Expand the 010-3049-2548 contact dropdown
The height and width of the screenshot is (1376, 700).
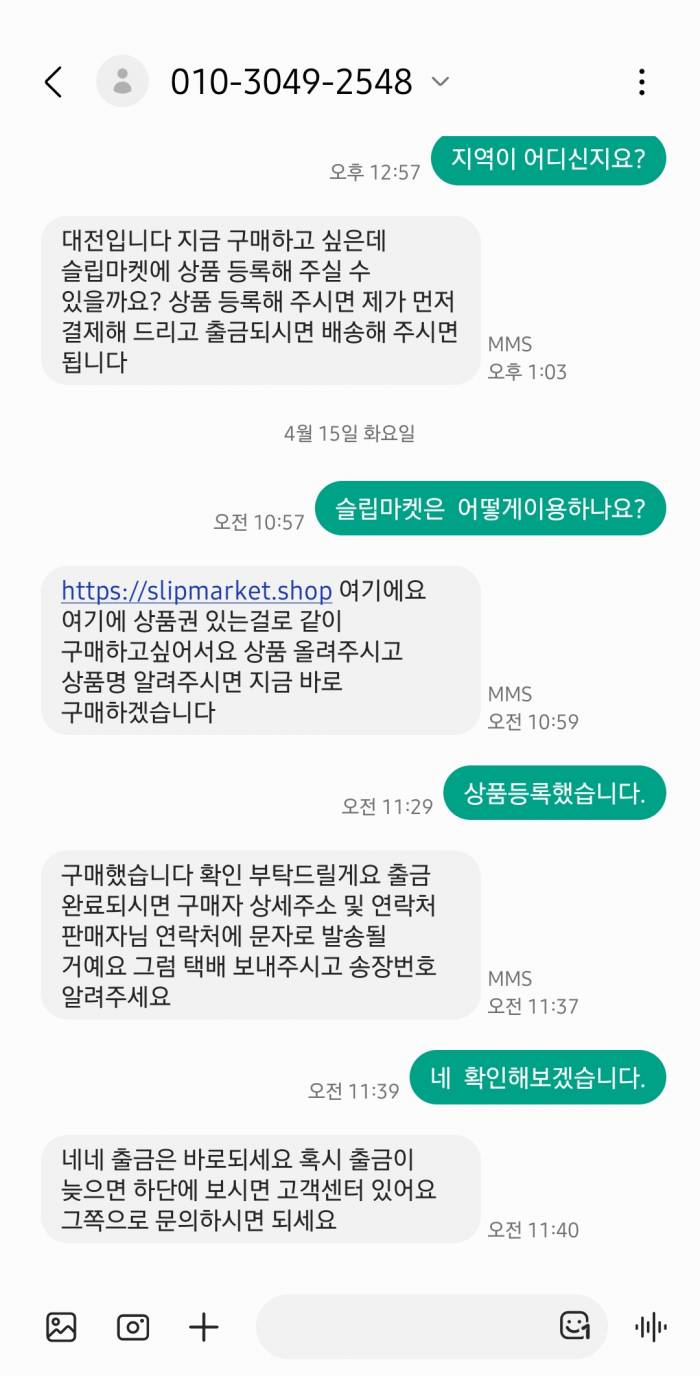click(x=439, y=81)
